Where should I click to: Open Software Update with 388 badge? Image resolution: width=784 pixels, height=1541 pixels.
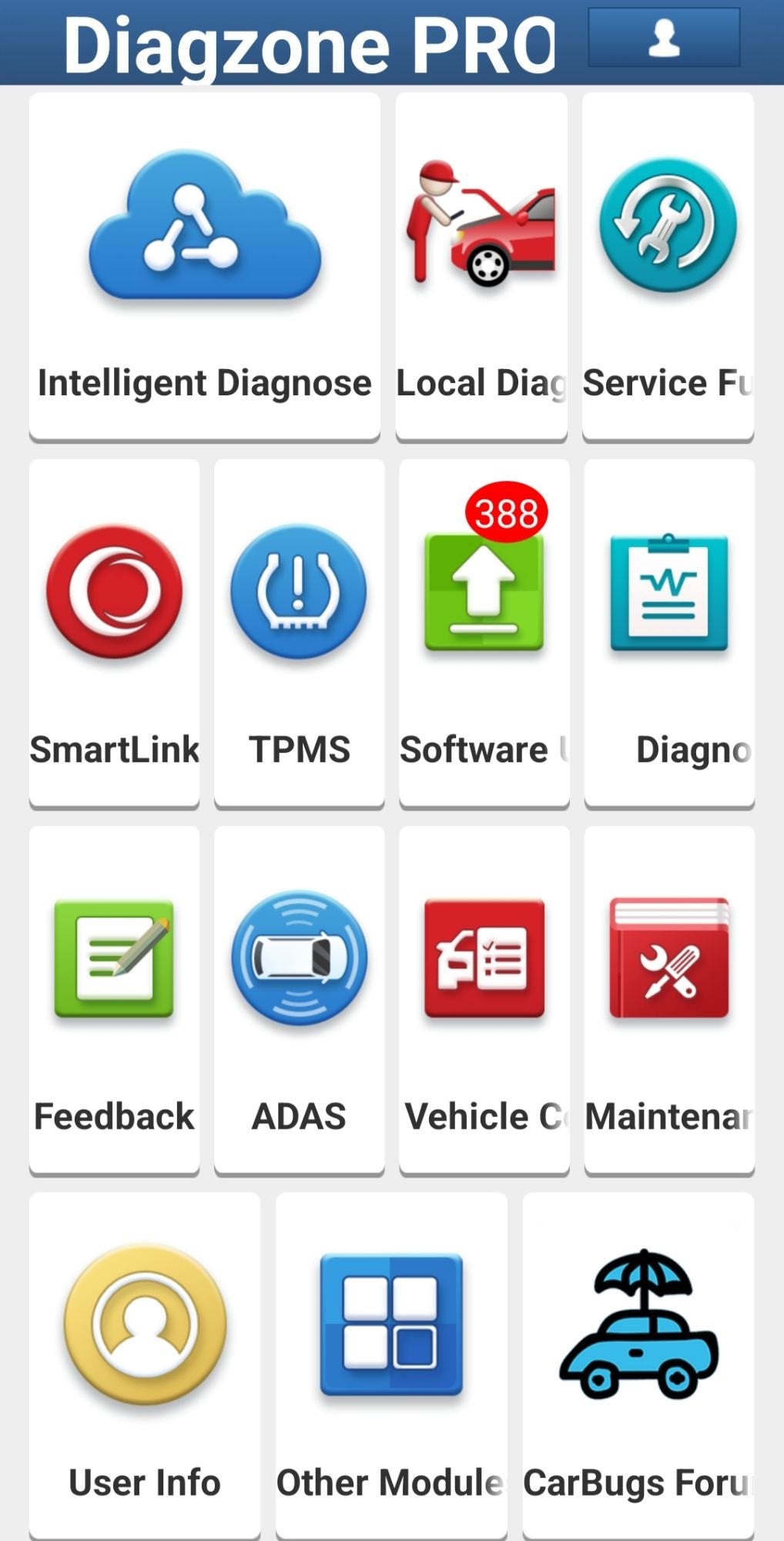484,632
